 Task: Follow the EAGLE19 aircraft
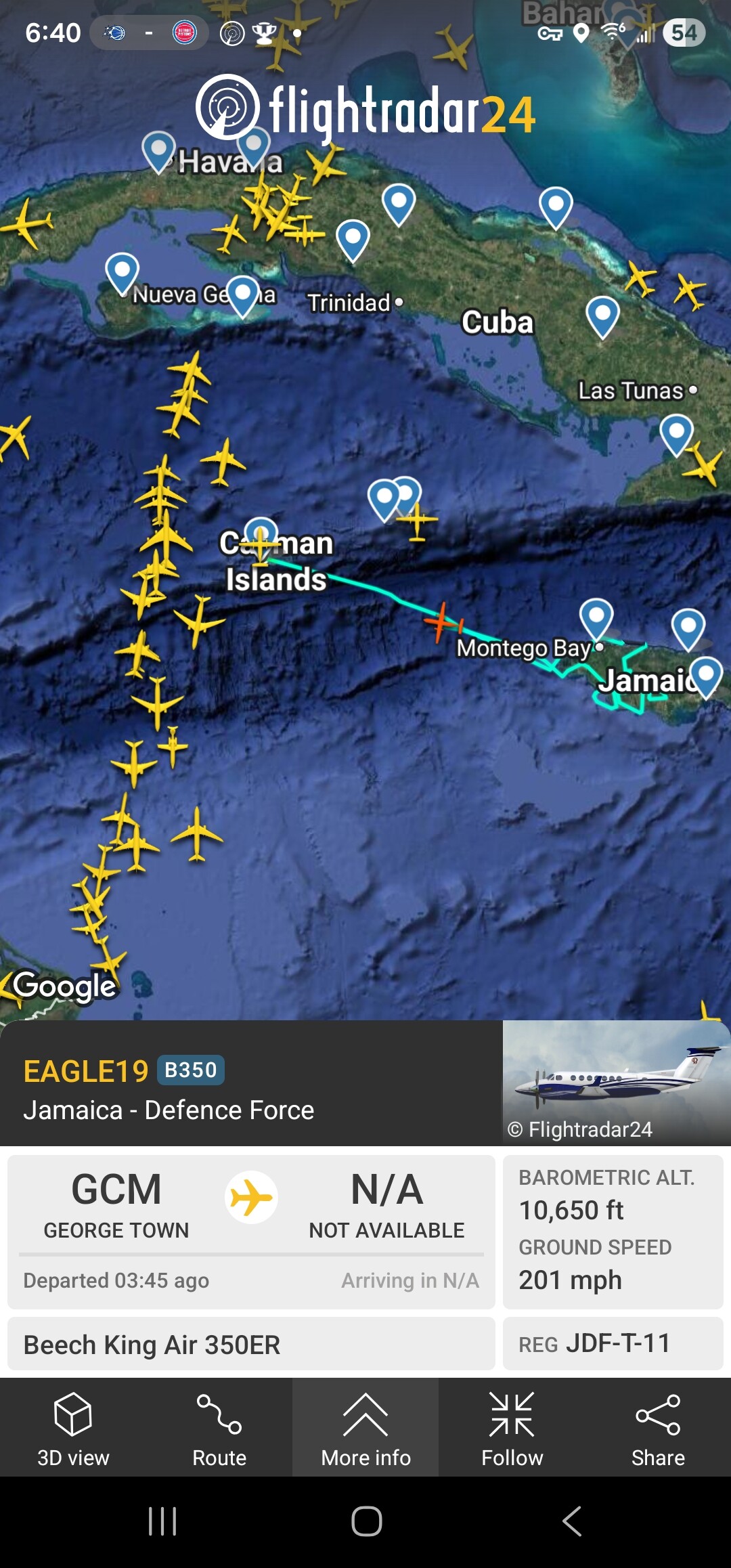(x=512, y=1427)
